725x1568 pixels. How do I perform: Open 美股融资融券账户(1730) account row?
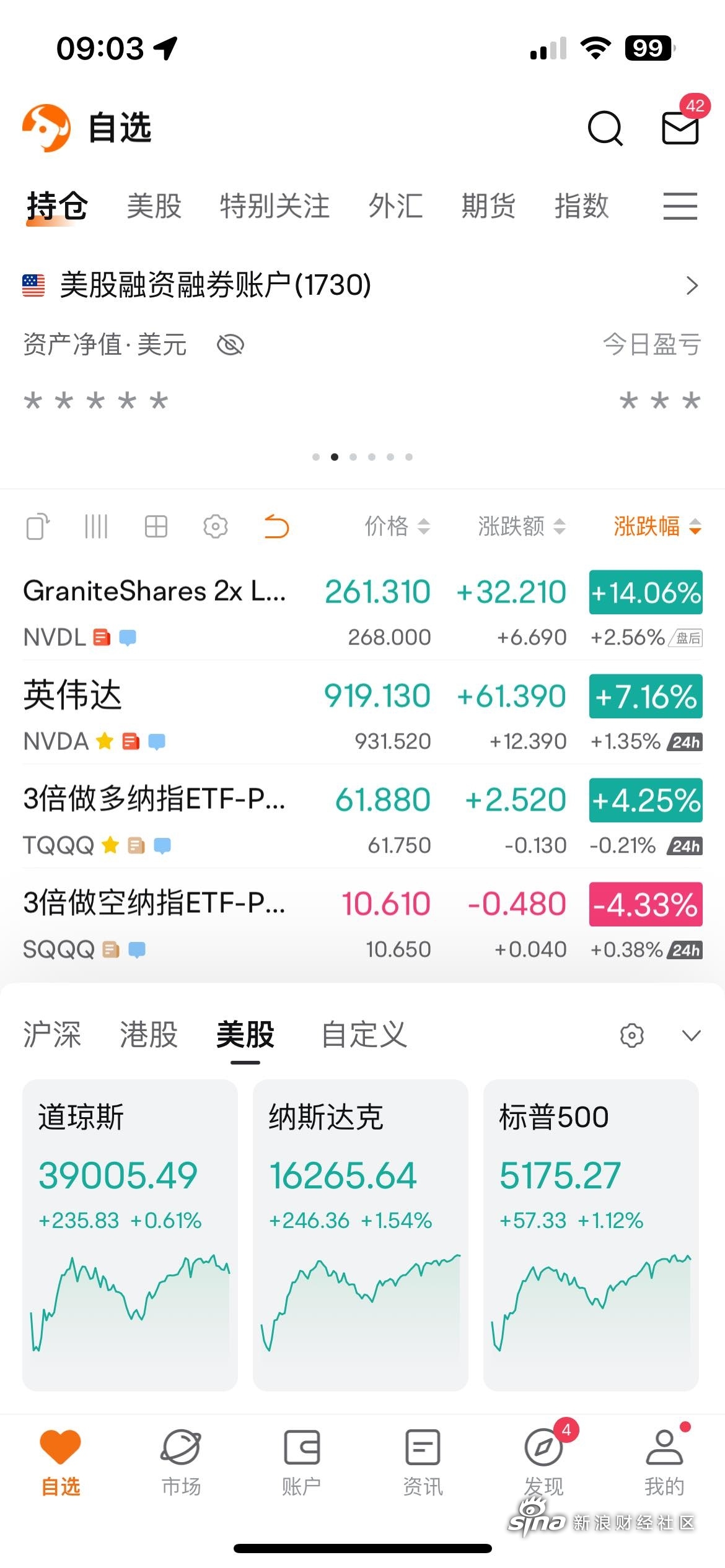pos(362,285)
